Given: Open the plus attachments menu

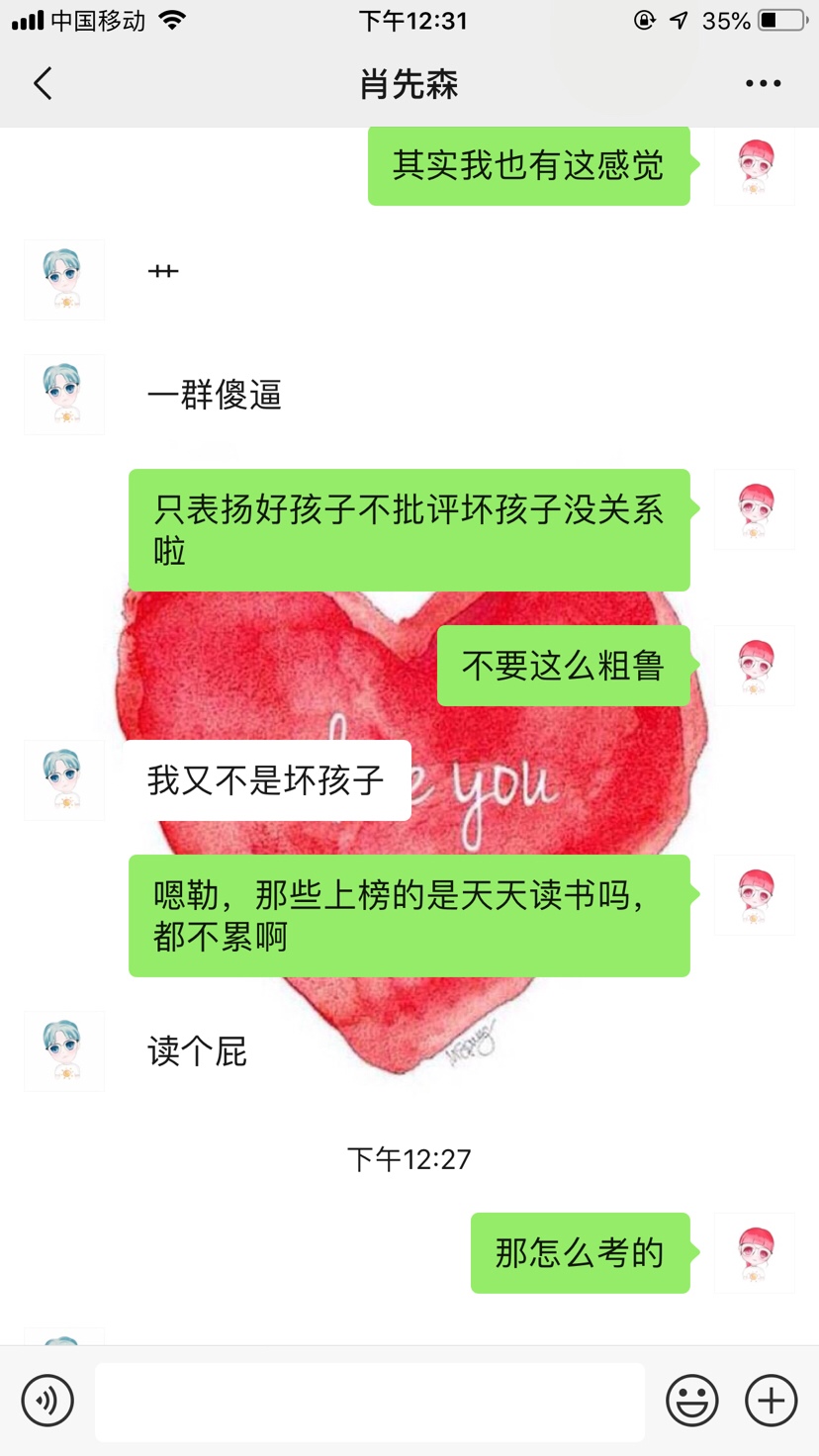Looking at the screenshot, I should [771, 1401].
